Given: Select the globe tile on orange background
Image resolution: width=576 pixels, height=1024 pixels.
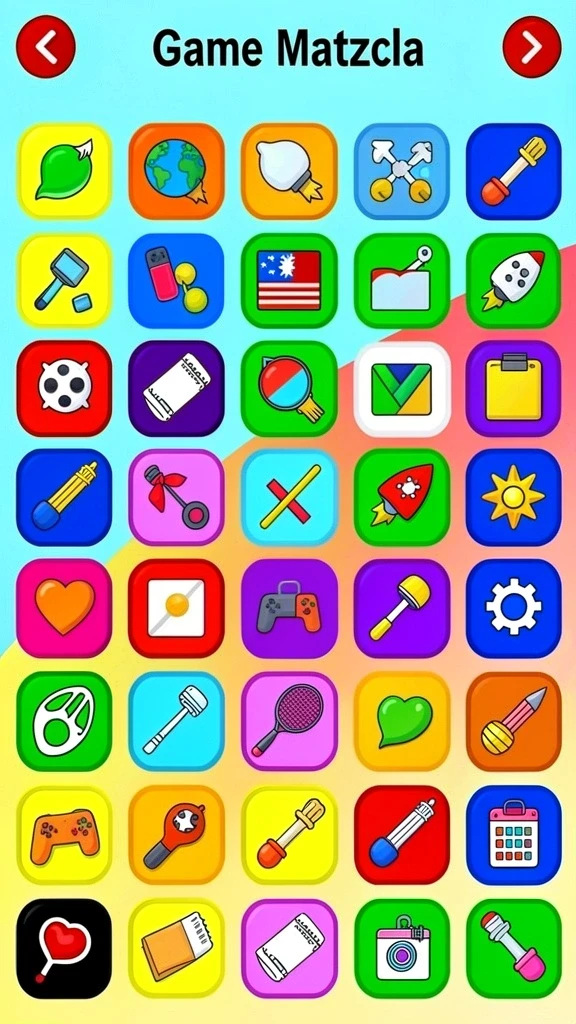Looking at the screenshot, I should (176, 171).
